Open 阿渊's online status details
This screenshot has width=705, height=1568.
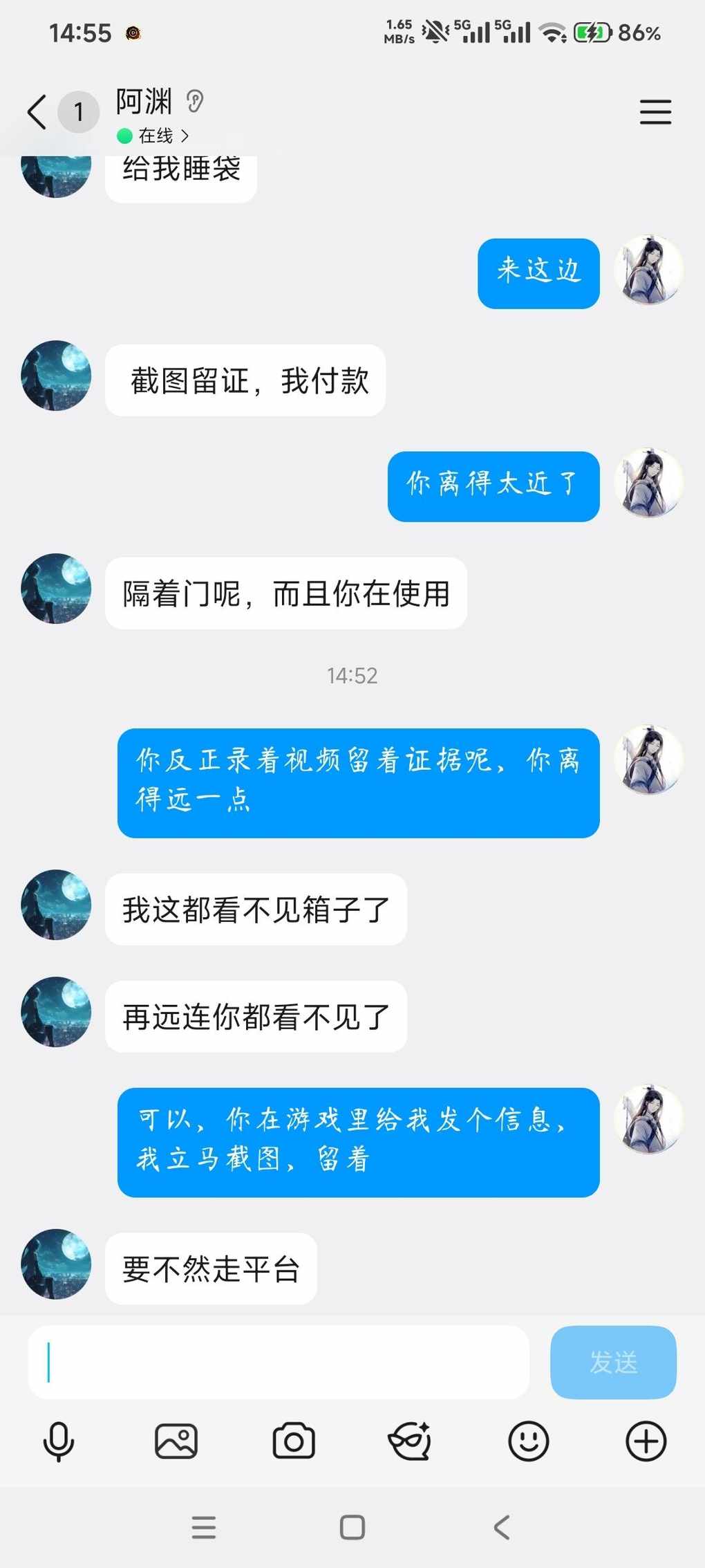[x=155, y=136]
